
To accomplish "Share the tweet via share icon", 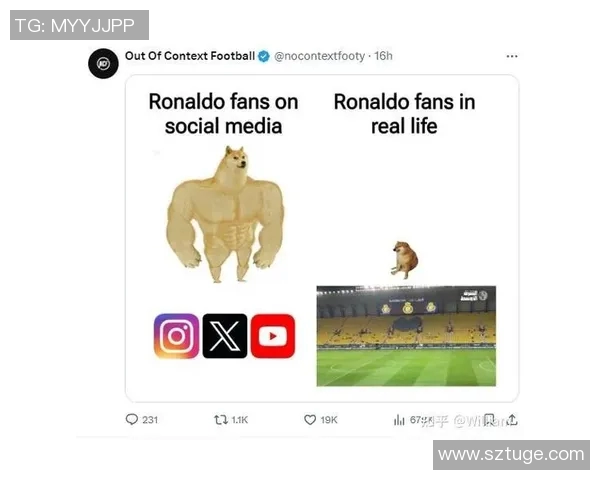I will 512,420.
